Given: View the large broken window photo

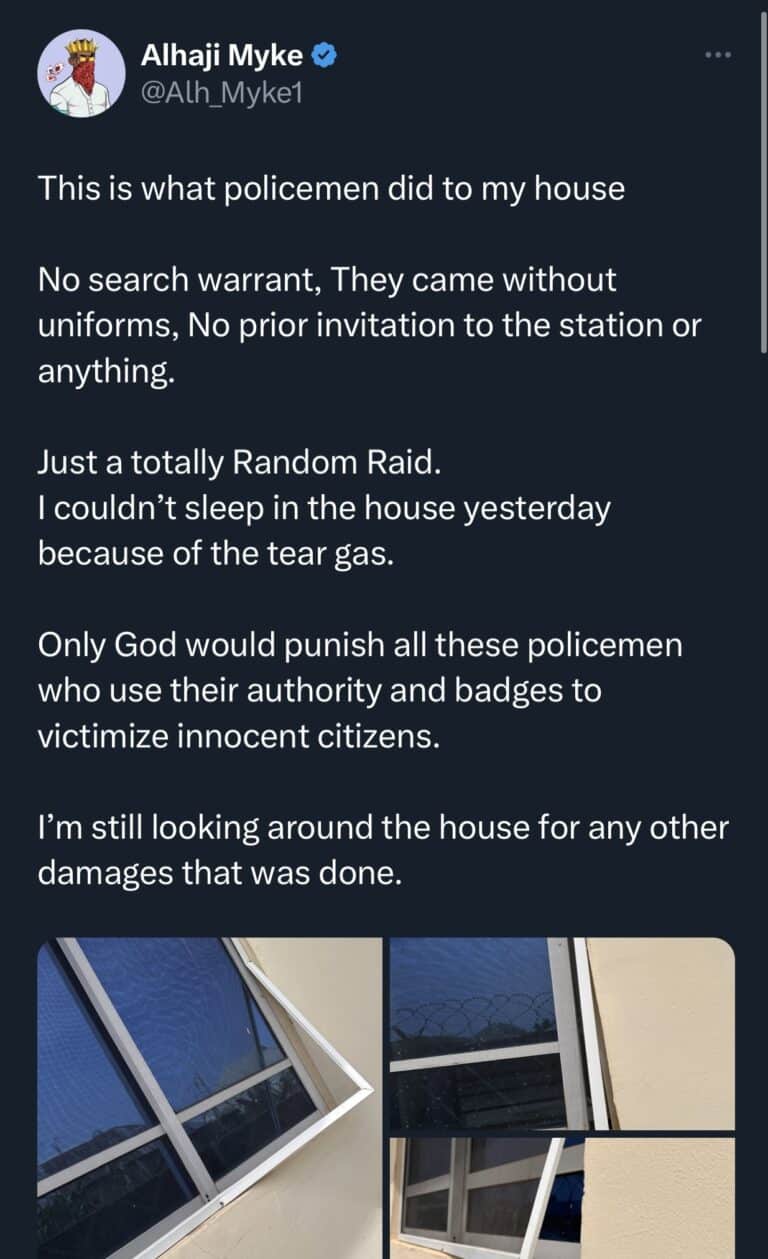Looking at the screenshot, I should pyautogui.click(x=209, y=1096).
